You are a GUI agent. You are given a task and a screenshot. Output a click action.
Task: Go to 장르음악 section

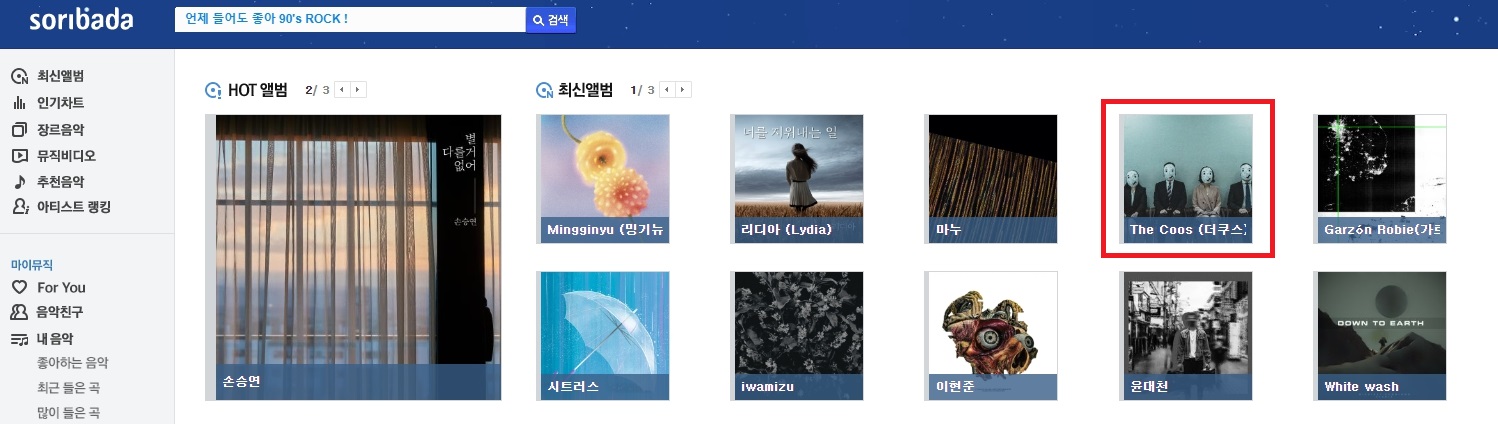tap(60, 129)
